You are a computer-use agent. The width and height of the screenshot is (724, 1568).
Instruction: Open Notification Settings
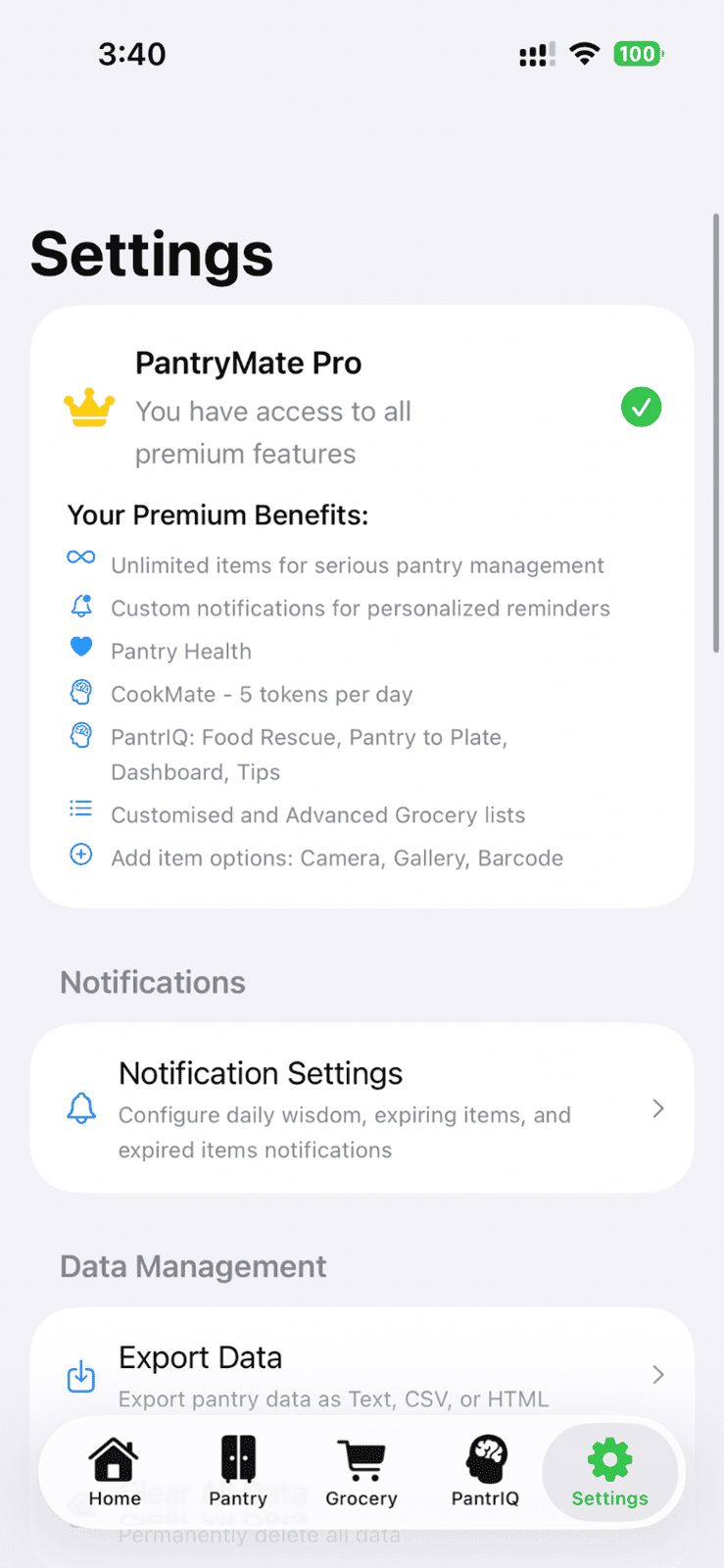click(x=362, y=1108)
